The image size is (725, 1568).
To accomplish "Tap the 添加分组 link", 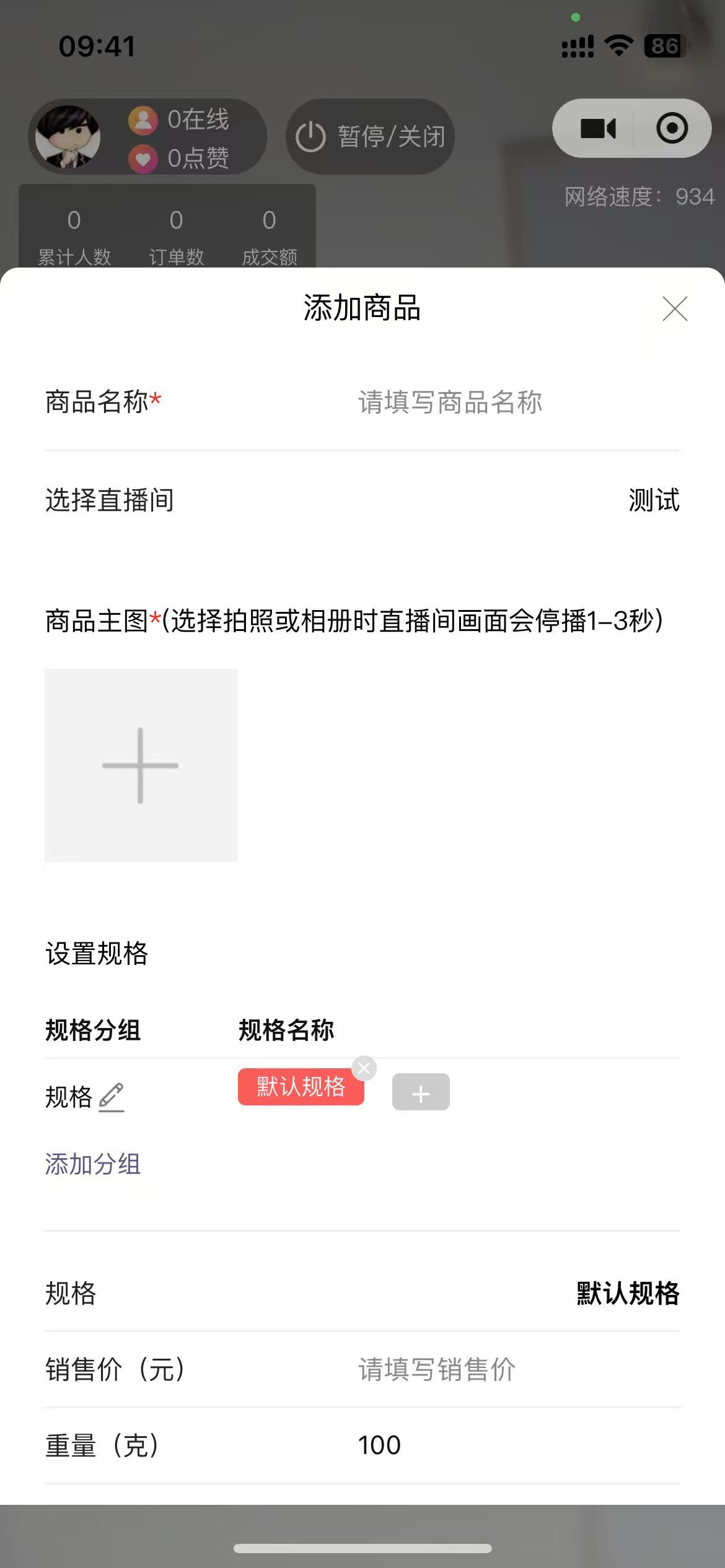I will [93, 1164].
